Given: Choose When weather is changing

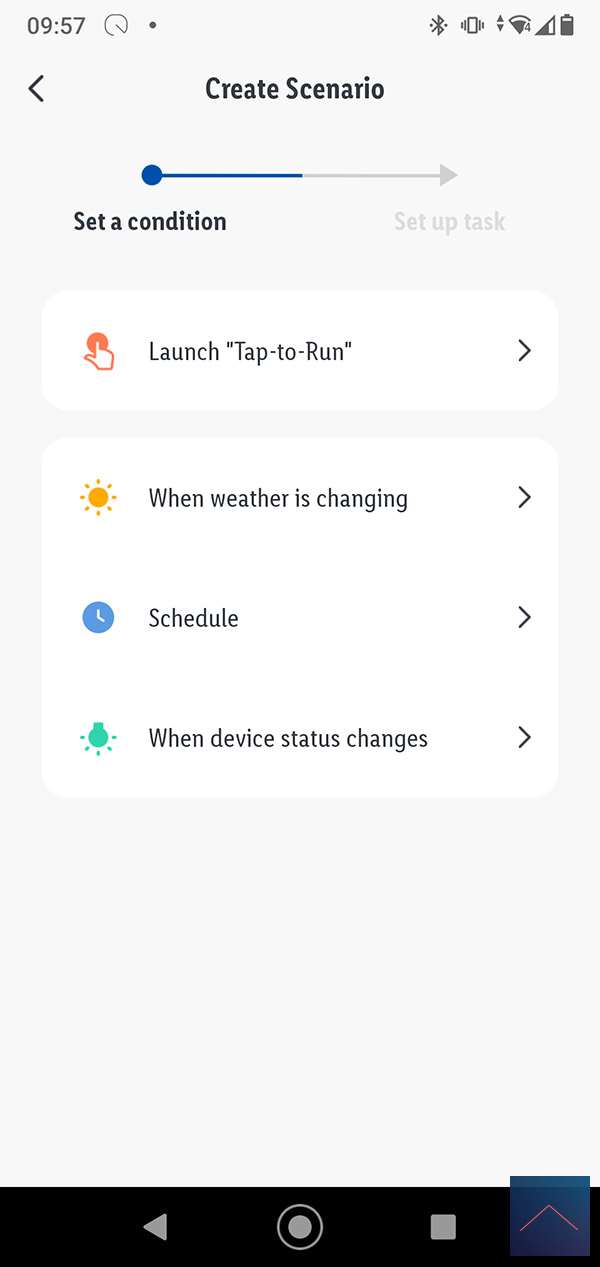Looking at the screenshot, I should [x=300, y=498].
